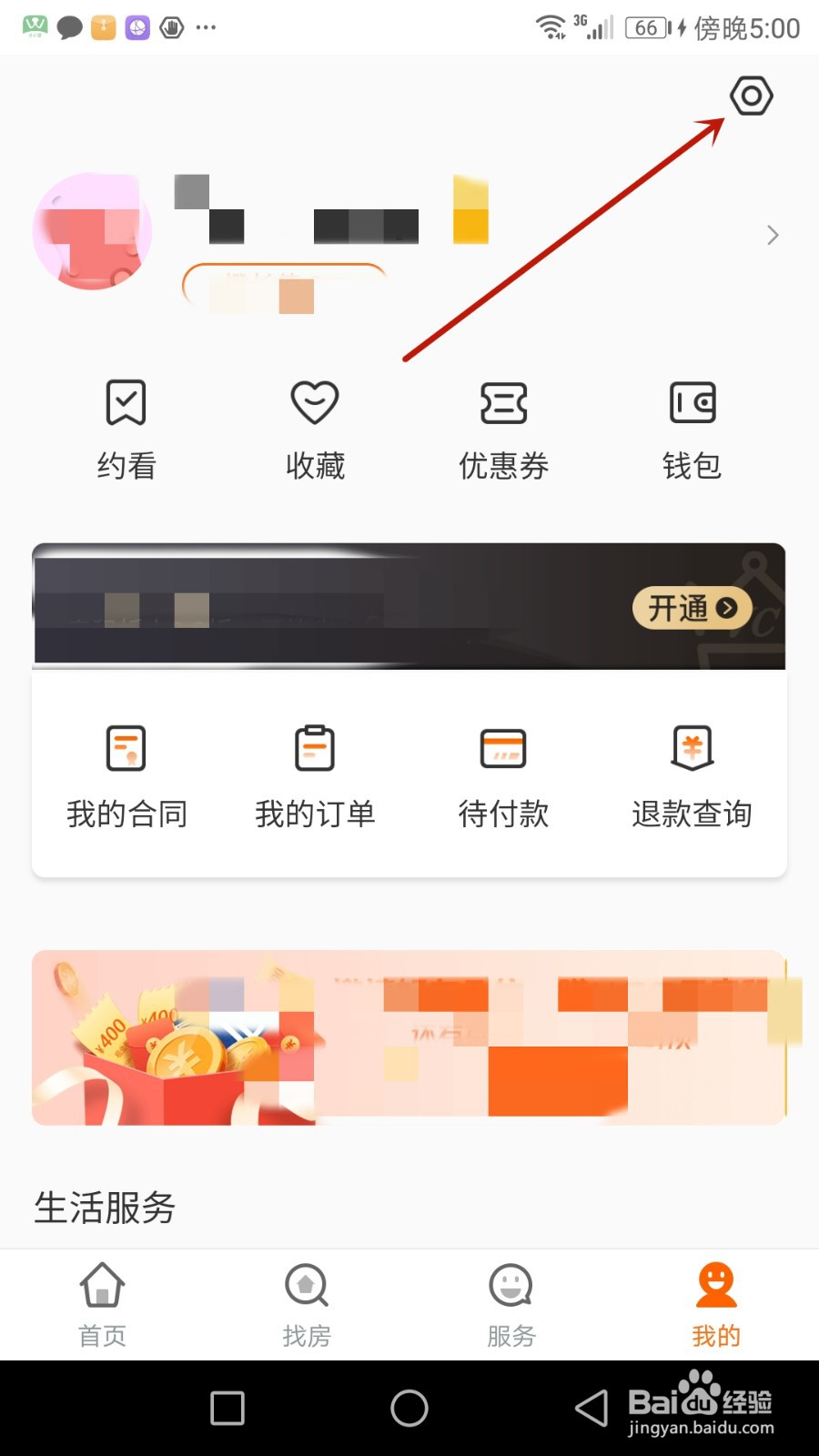
Task: Tap the red coupon promotion banner
Action: pos(409,1037)
